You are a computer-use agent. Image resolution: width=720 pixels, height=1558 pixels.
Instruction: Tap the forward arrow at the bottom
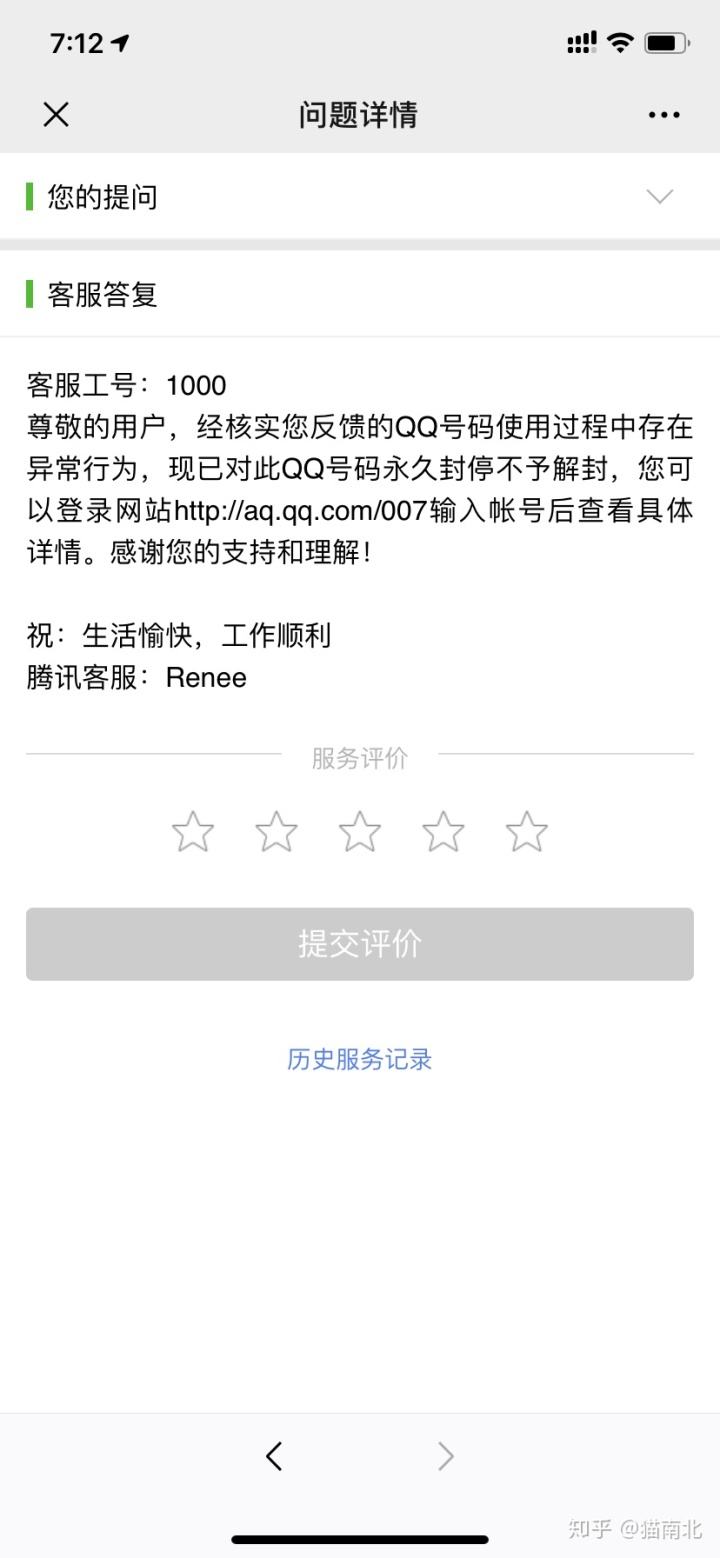(x=446, y=1456)
